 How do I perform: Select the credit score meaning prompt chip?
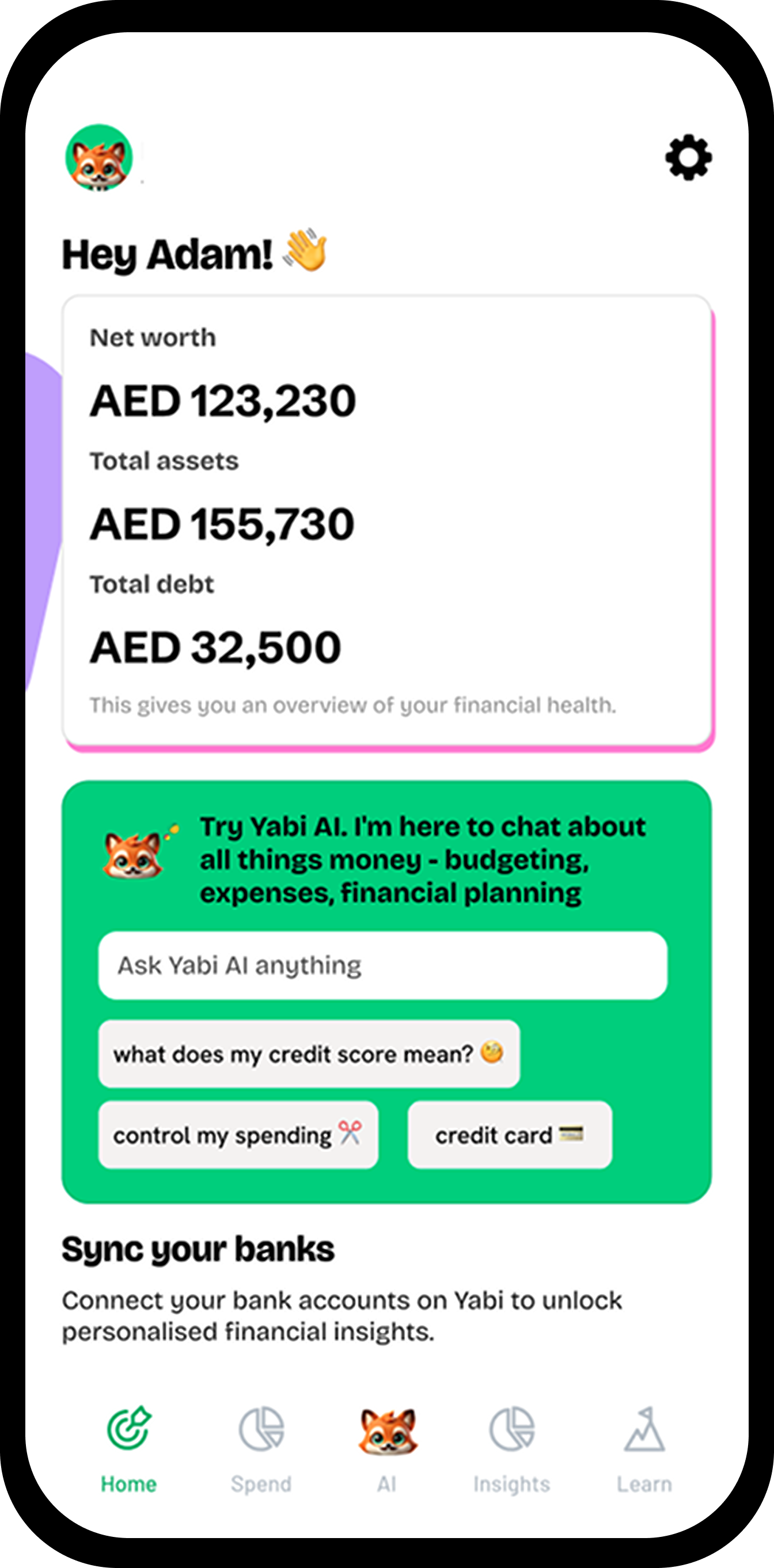[x=309, y=1053]
